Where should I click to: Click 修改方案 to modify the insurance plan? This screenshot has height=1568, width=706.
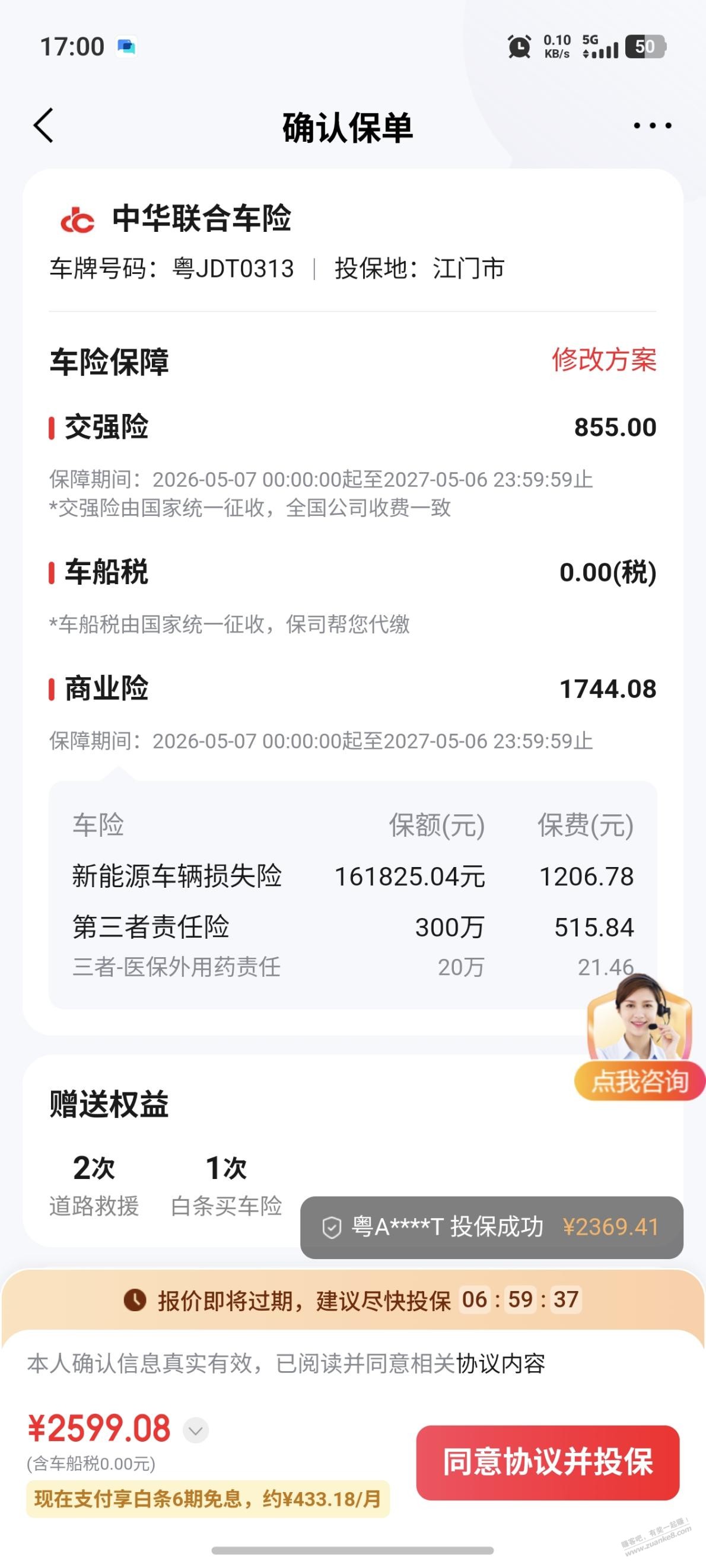(x=606, y=361)
